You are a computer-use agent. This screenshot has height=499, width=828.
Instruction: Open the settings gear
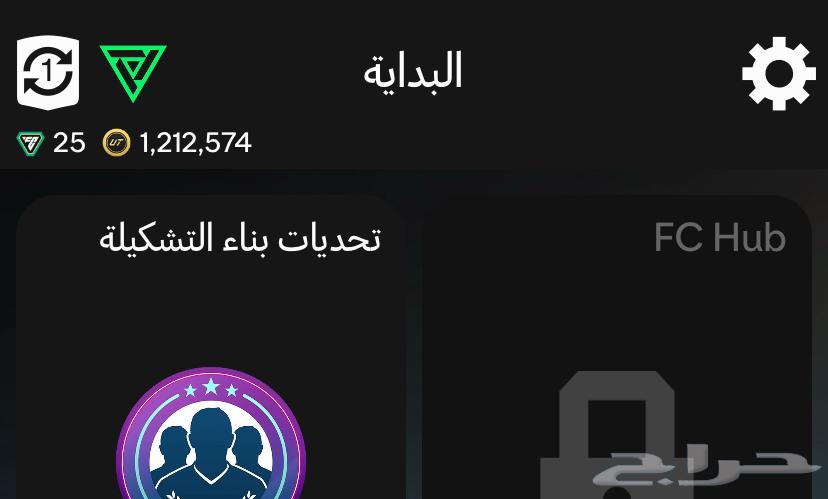(778, 73)
